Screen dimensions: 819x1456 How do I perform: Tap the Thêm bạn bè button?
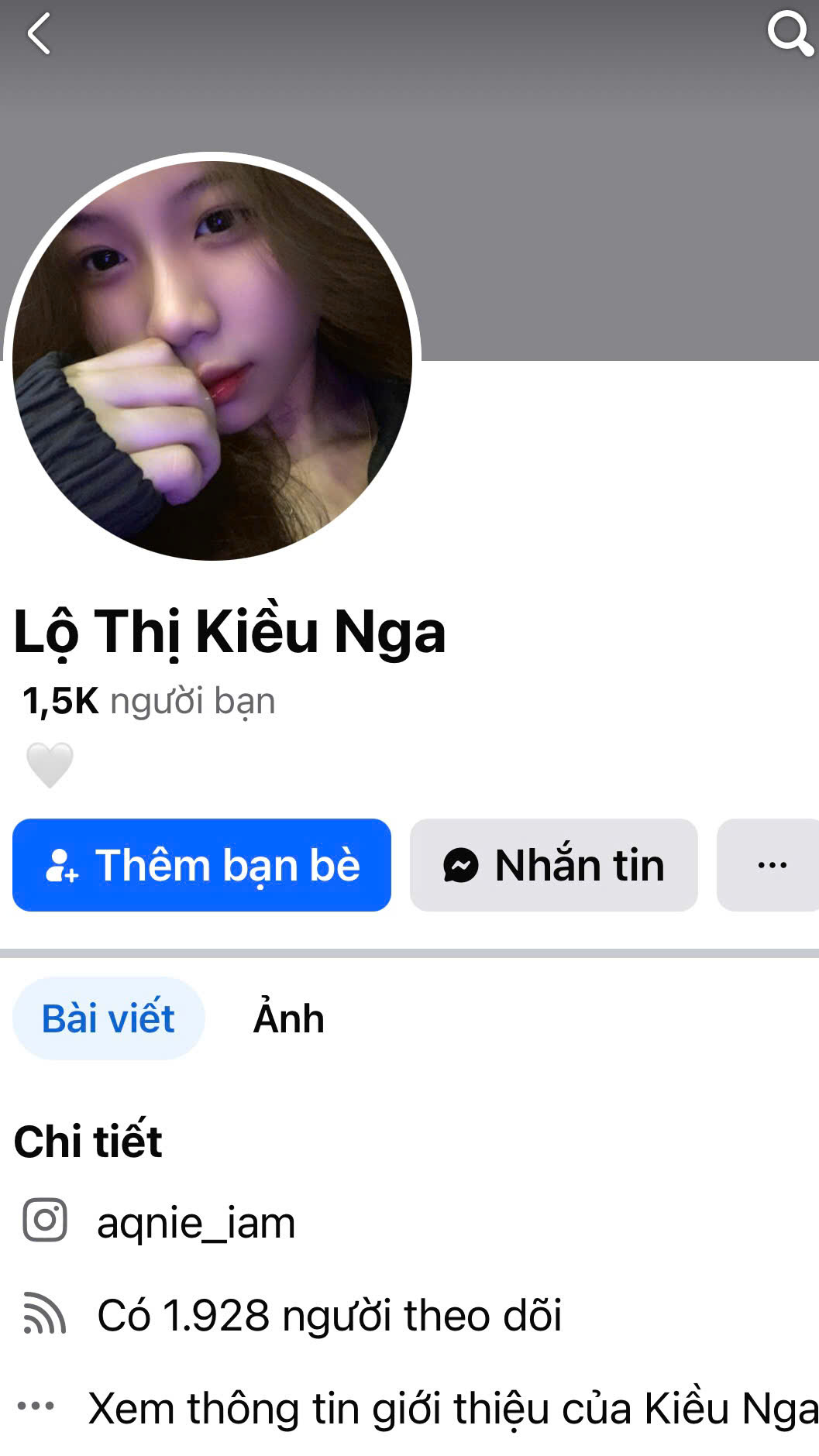(201, 865)
